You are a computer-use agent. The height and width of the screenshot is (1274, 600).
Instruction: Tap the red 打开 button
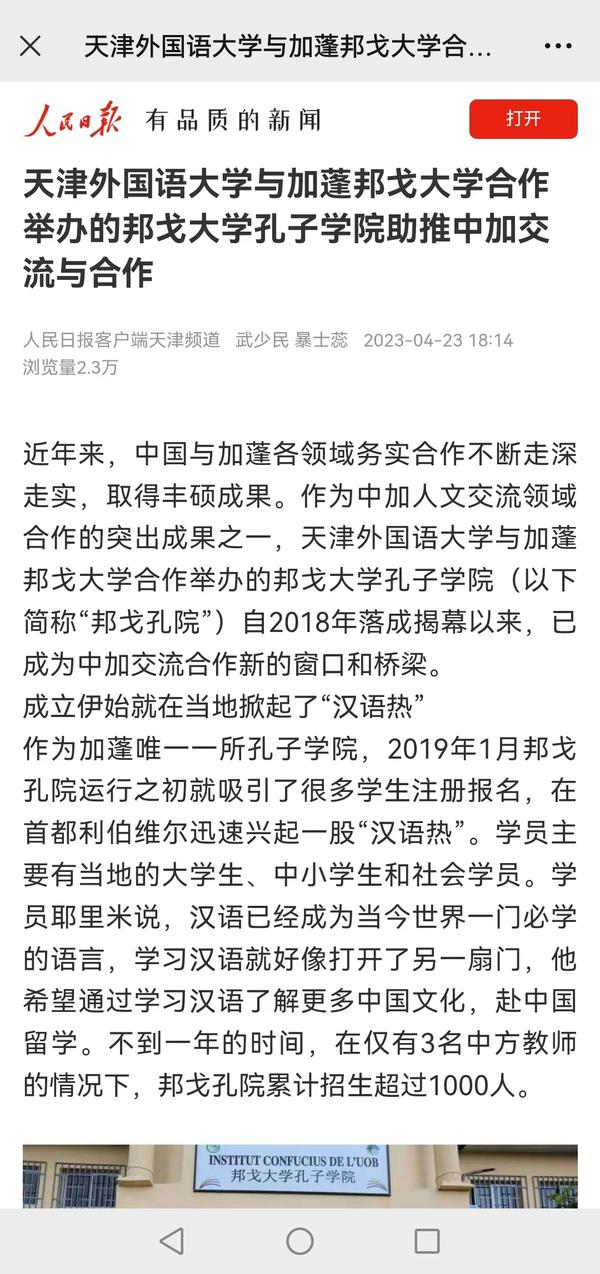point(523,119)
